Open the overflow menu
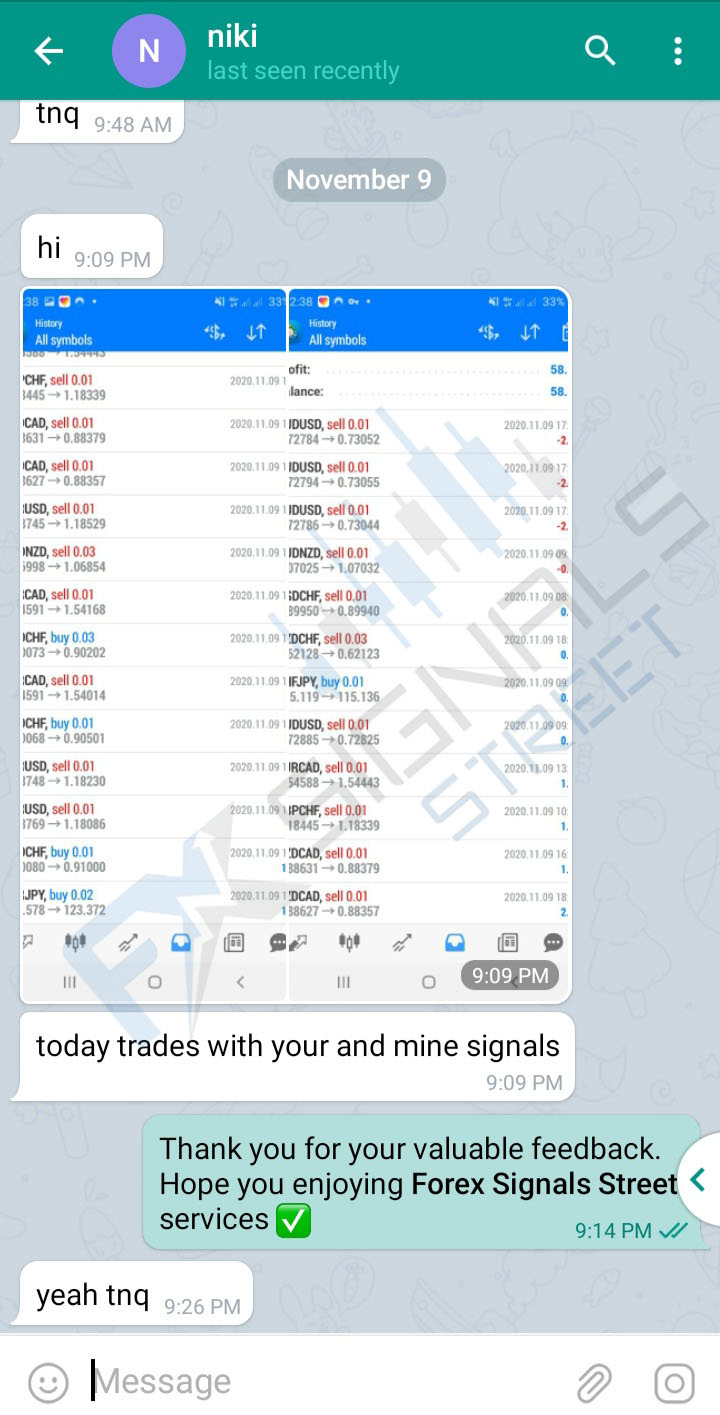Viewport: 720px width, 1415px height. [678, 51]
